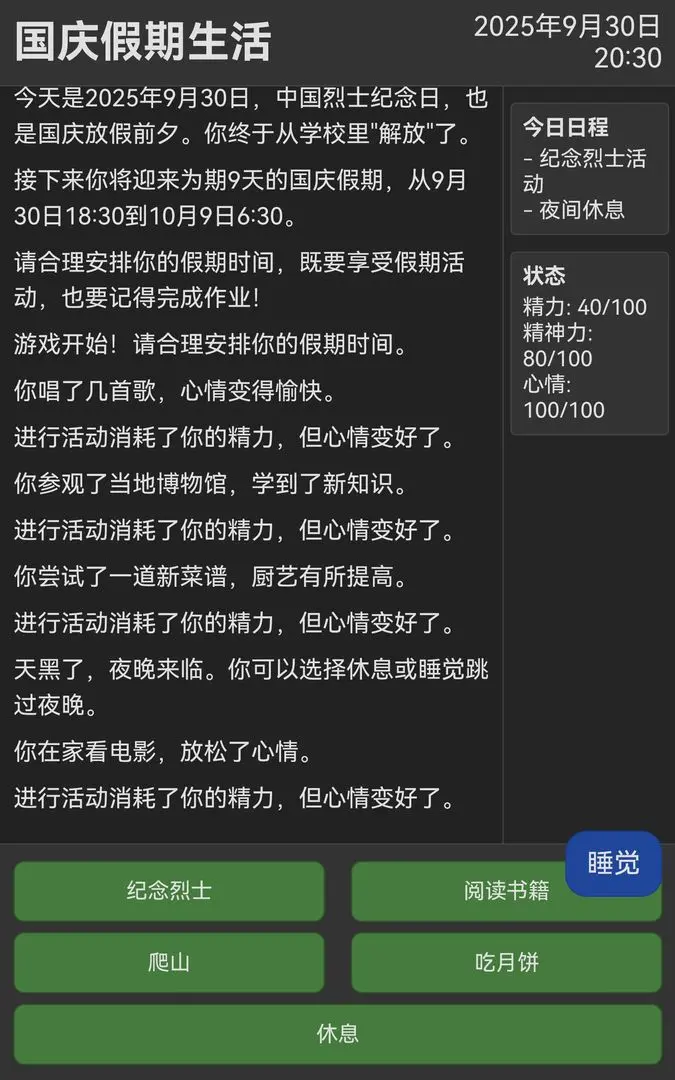This screenshot has height=1080, width=675.
Task: Select the 纪念烈士 activity
Action: tap(169, 891)
